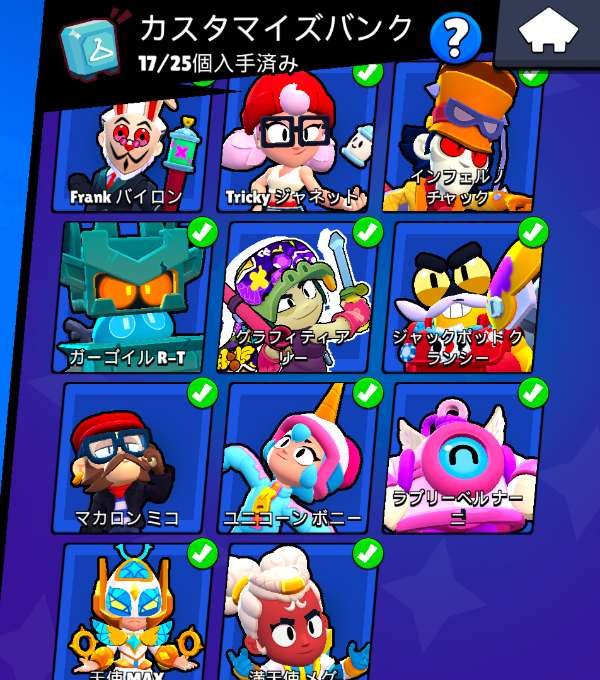View the ラブリーベル ナーニ skin
The image size is (600, 680).
coord(462,458)
